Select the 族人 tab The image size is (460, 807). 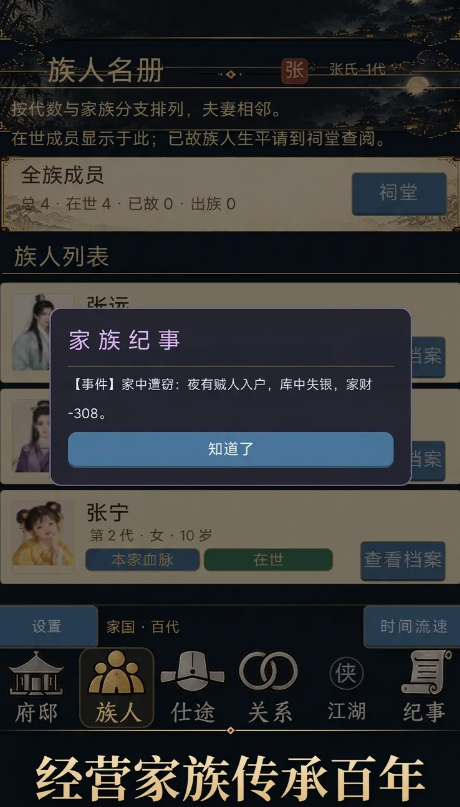click(117, 688)
